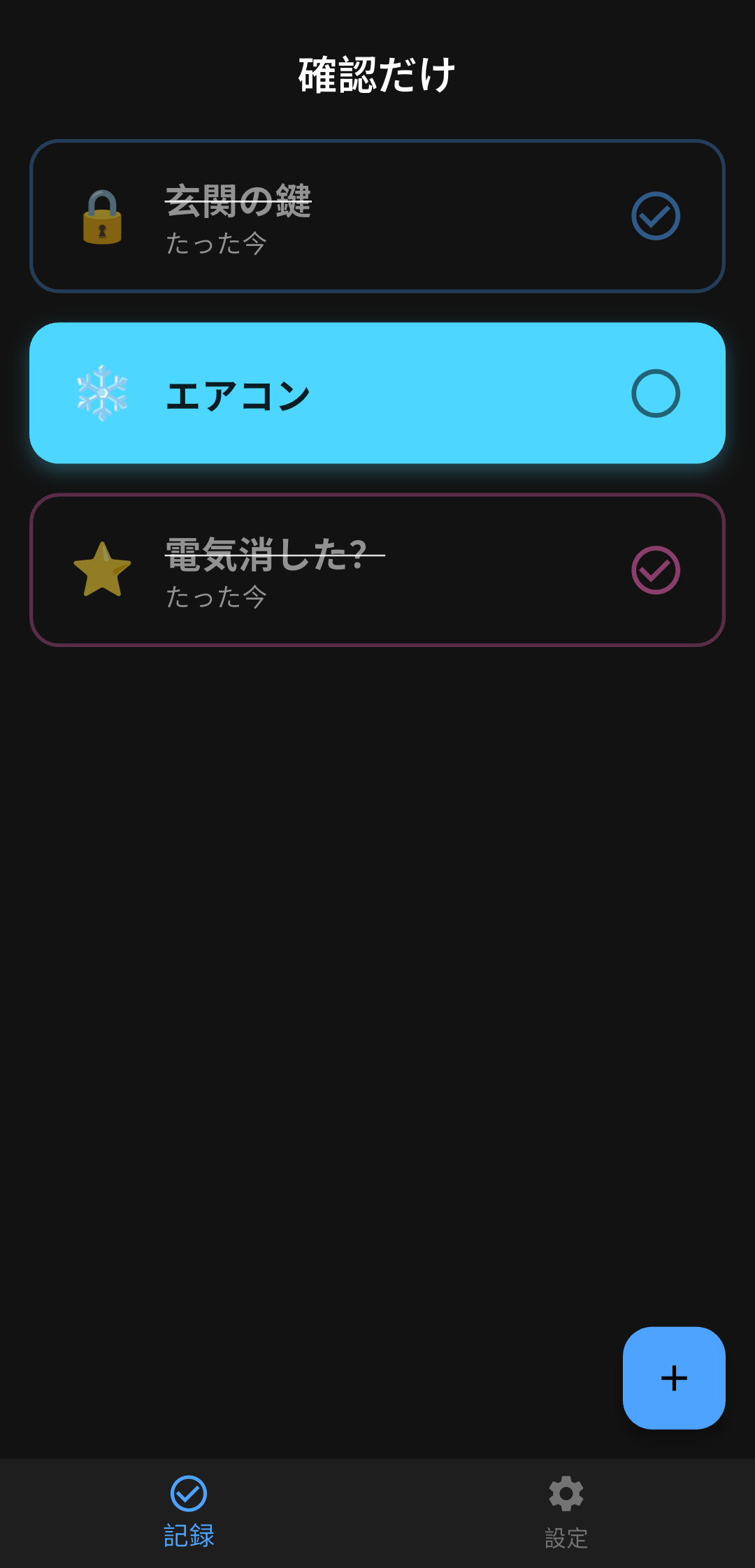Uncheck the 玄関の鍵 checkmark circle

[x=655, y=216]
